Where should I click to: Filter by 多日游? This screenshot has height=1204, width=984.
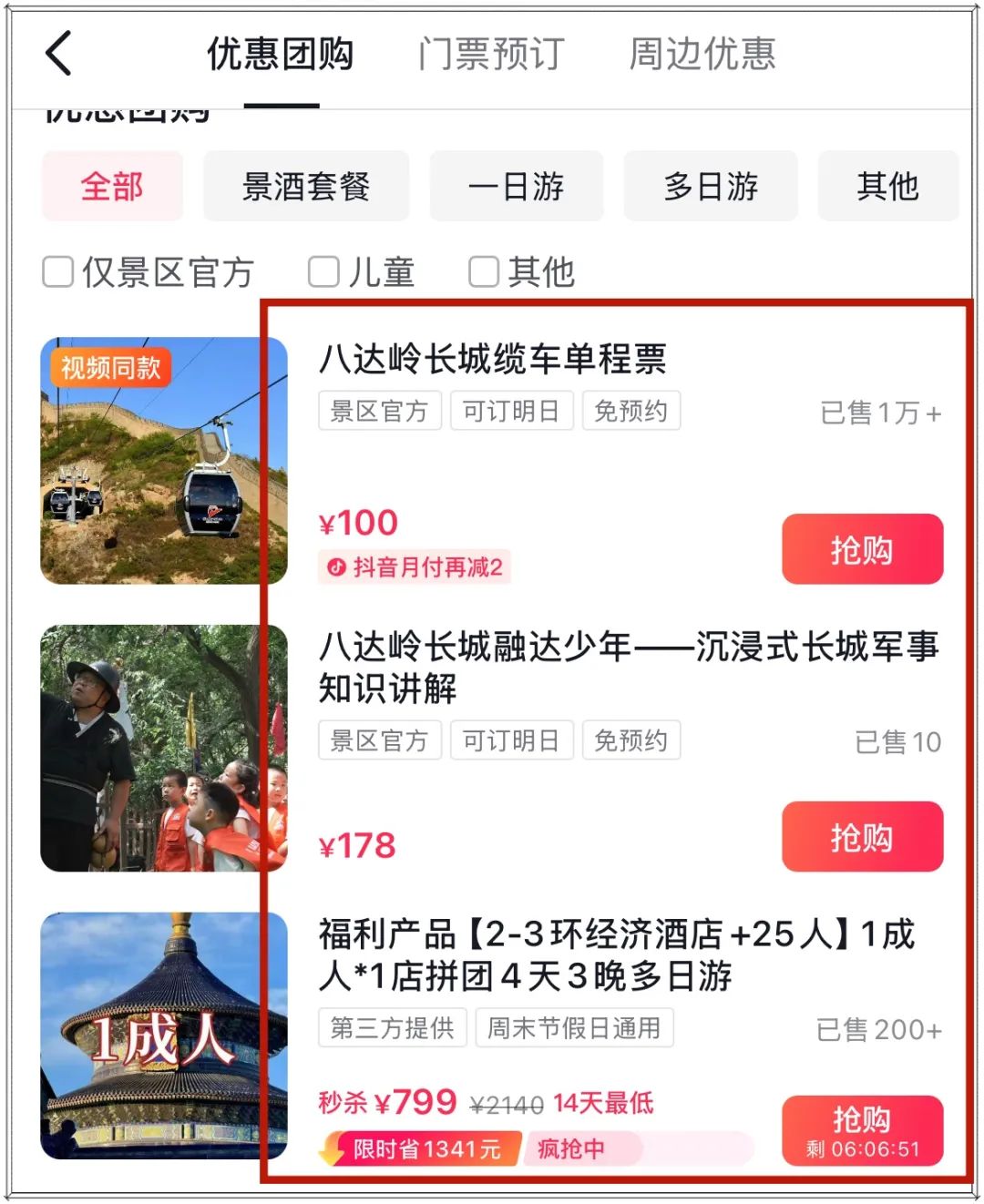click(x=711, y=187)
